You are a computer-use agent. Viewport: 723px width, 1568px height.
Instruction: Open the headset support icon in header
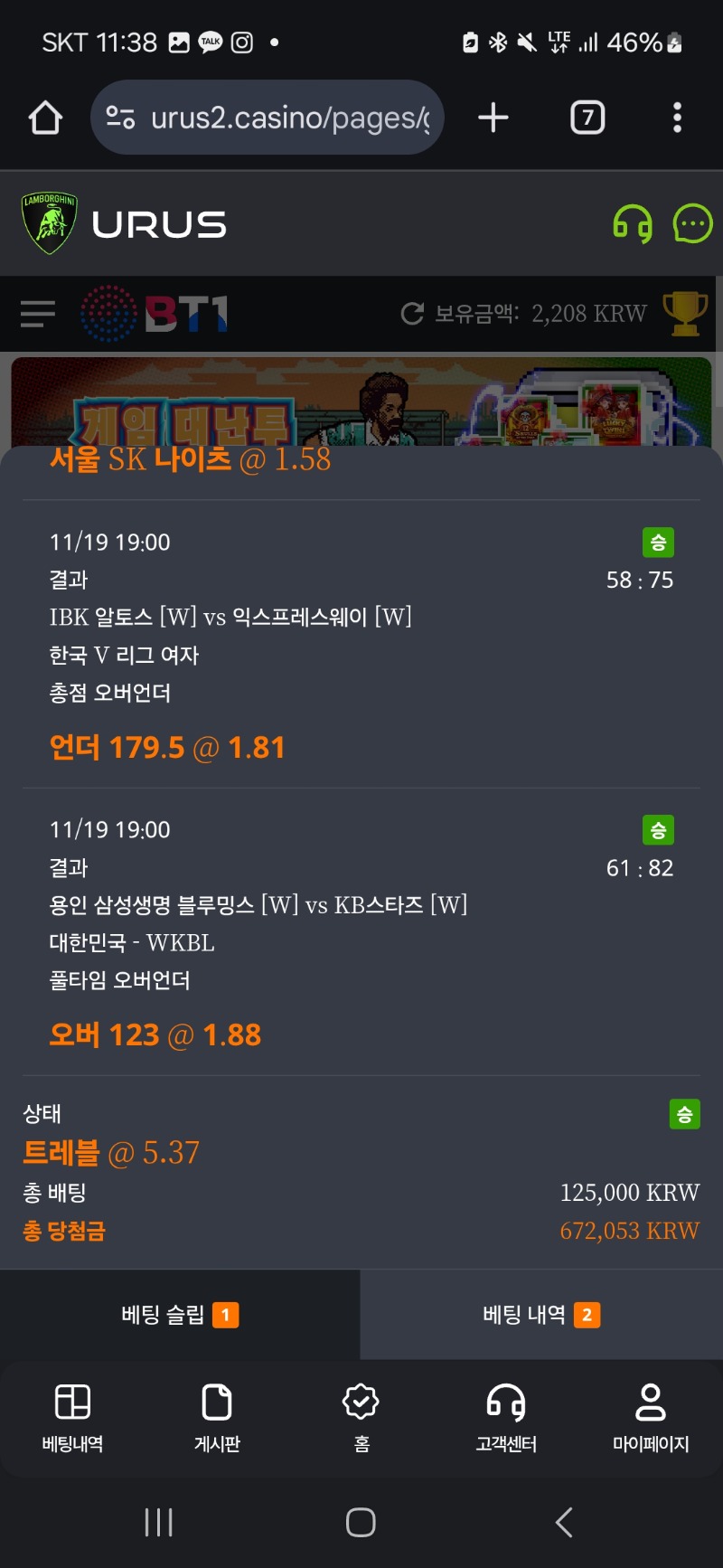(x=633, y=223)
